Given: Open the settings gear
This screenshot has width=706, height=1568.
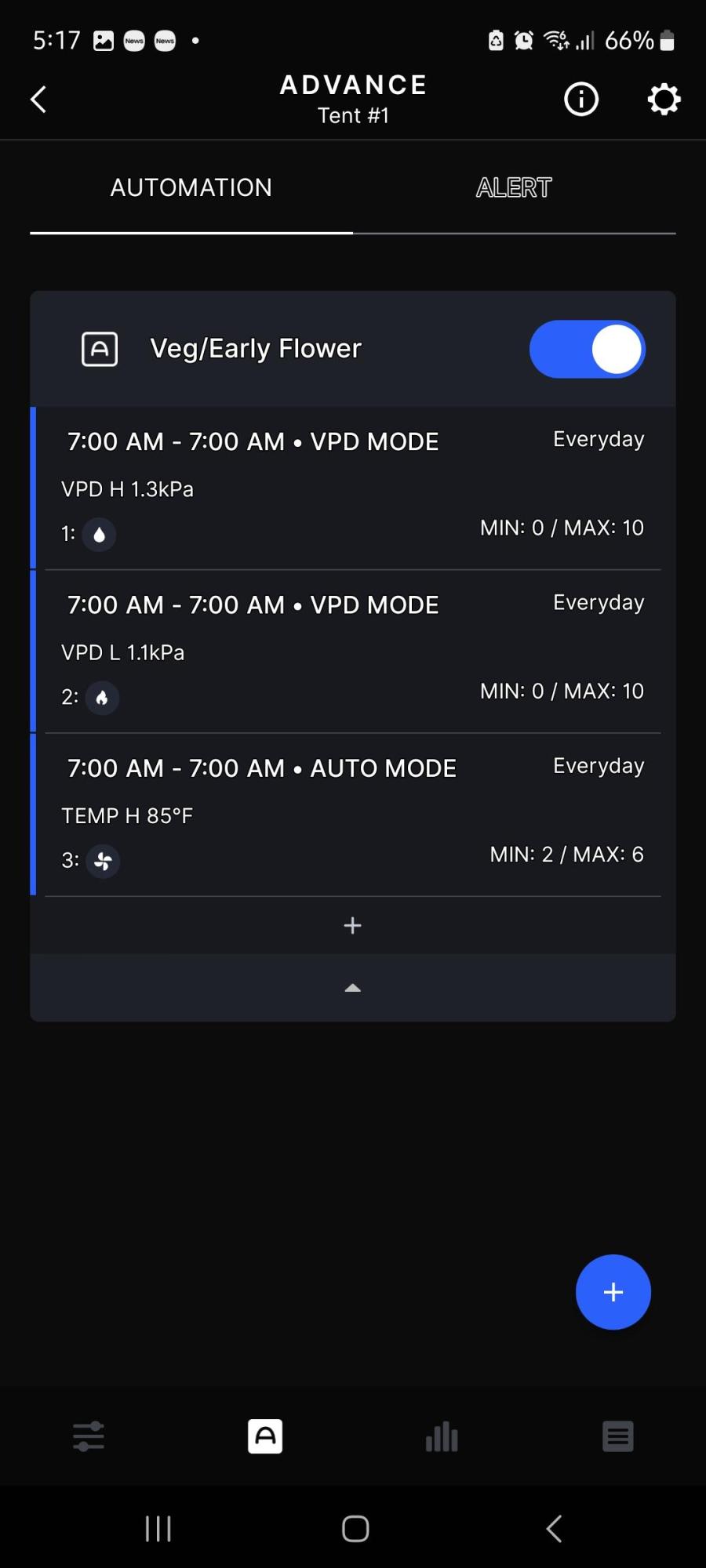Looking at the screenshot, I should coord(664,100).
